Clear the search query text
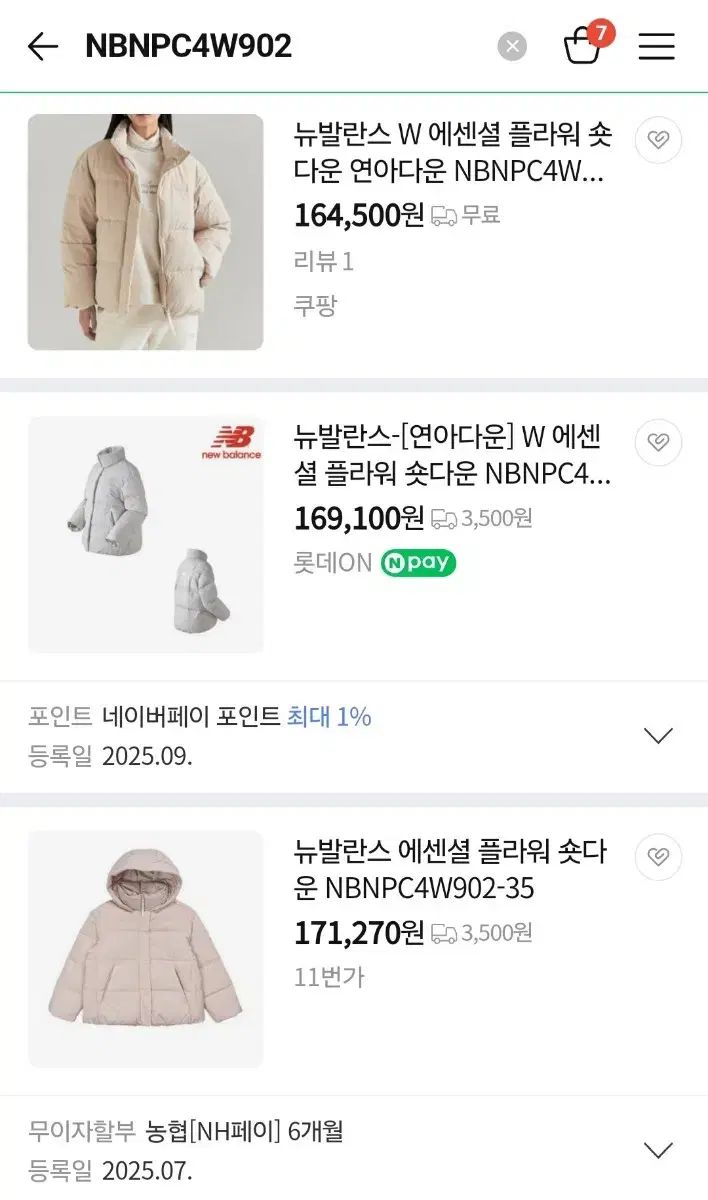 (512, 46)
